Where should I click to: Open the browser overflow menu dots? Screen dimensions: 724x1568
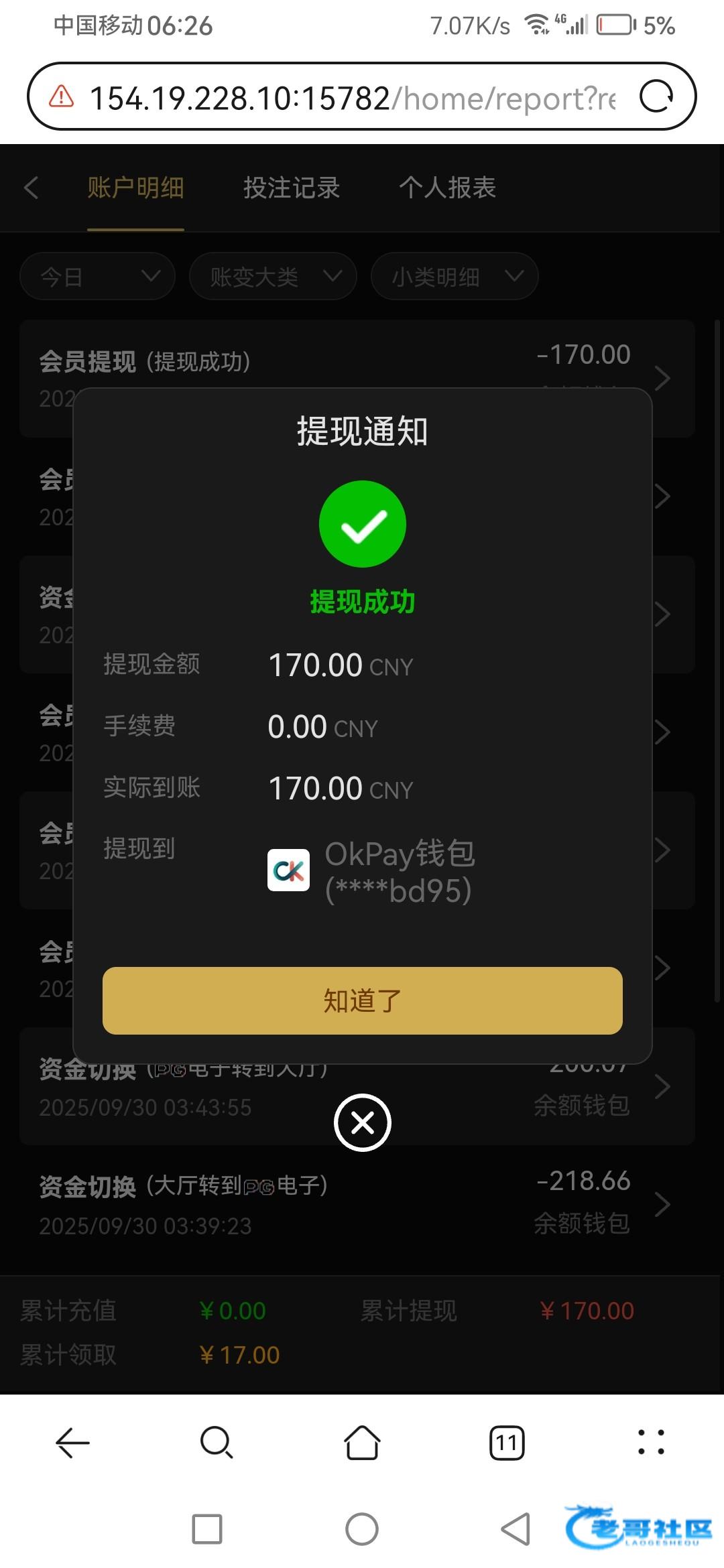(651, 1442)
